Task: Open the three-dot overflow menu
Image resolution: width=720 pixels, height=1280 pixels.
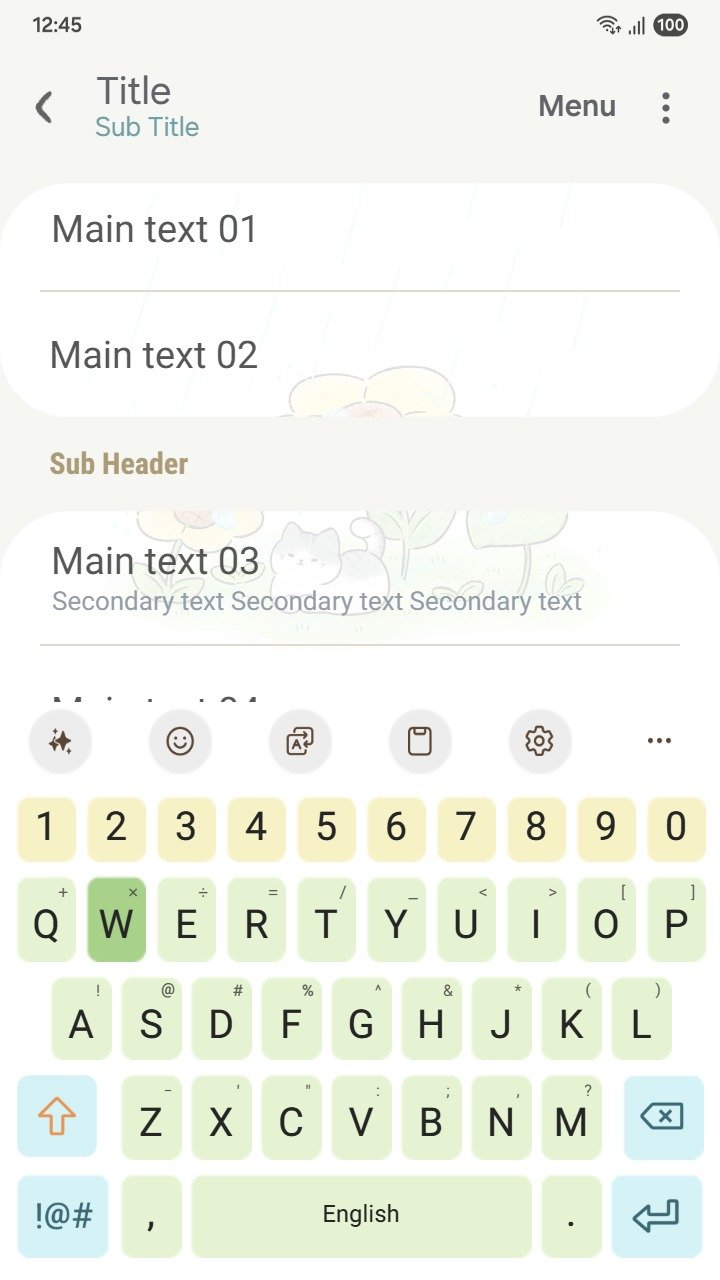Action: click(x=666, y=107)
